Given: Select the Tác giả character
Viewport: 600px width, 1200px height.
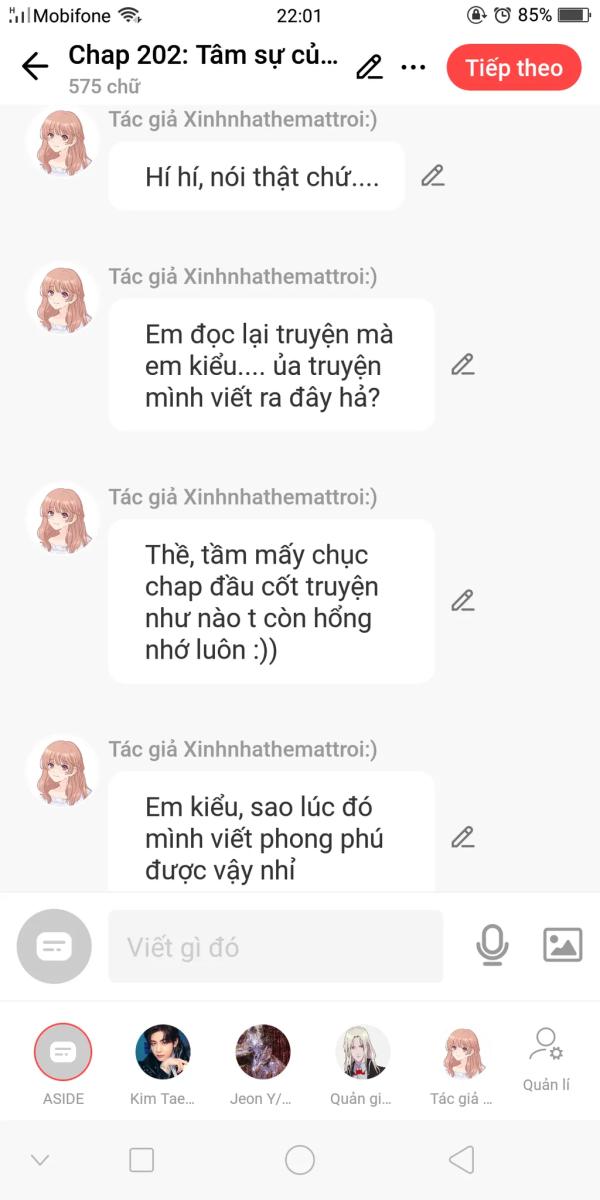Looking at the screenshot, I should [x=462, y=1052].
